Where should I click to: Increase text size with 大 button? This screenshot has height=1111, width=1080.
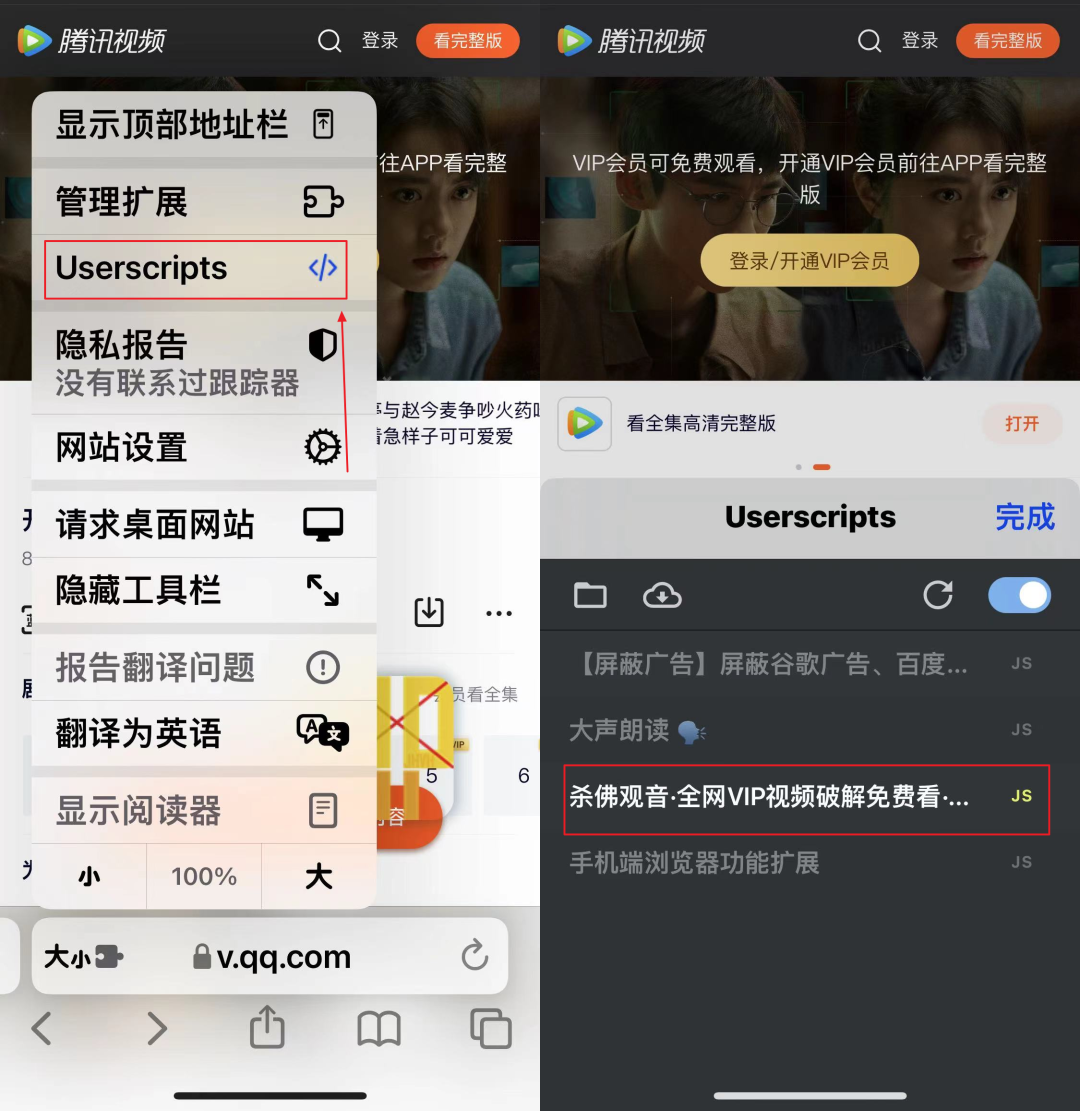tap(318, 877)
